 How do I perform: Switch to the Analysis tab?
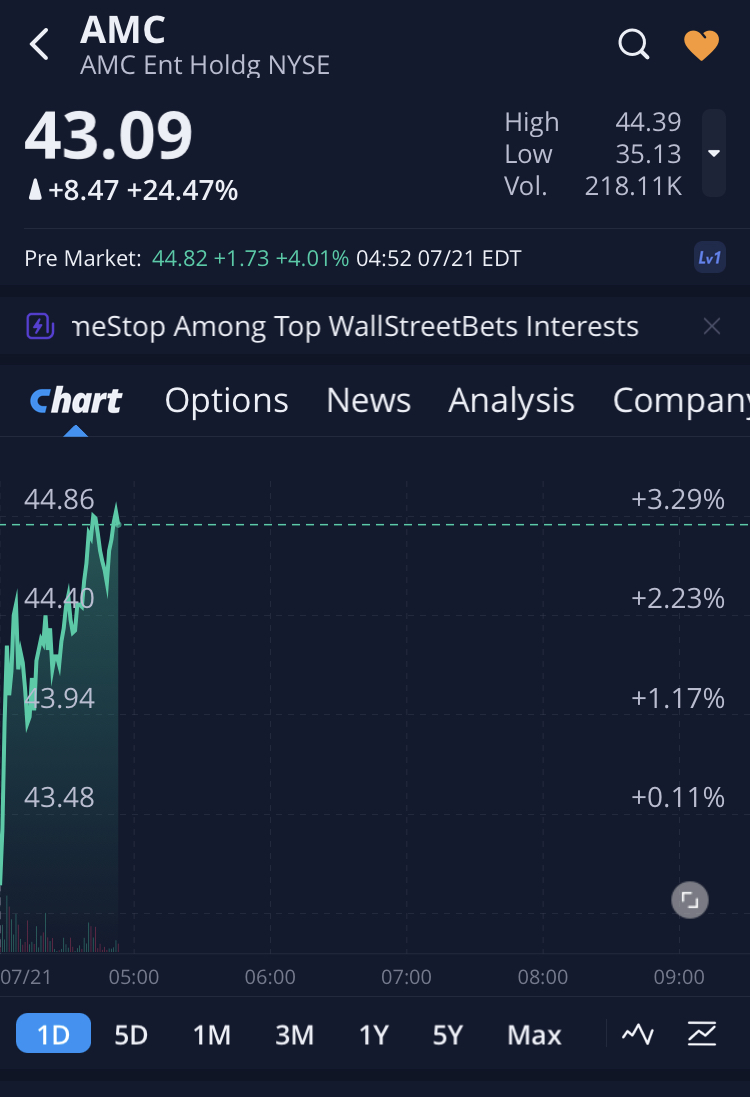(x=511, y=400)
